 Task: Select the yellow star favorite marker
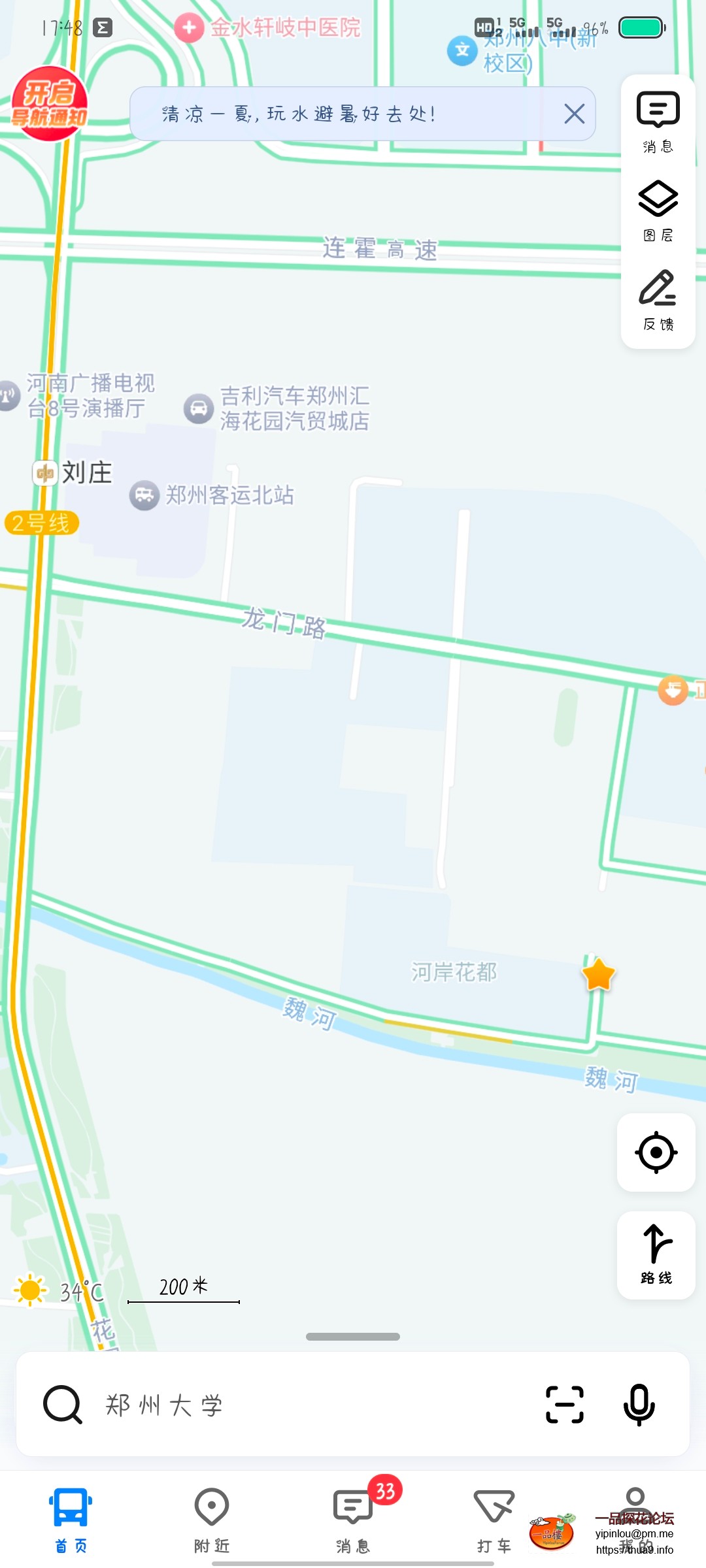click(x=597, y=975)
